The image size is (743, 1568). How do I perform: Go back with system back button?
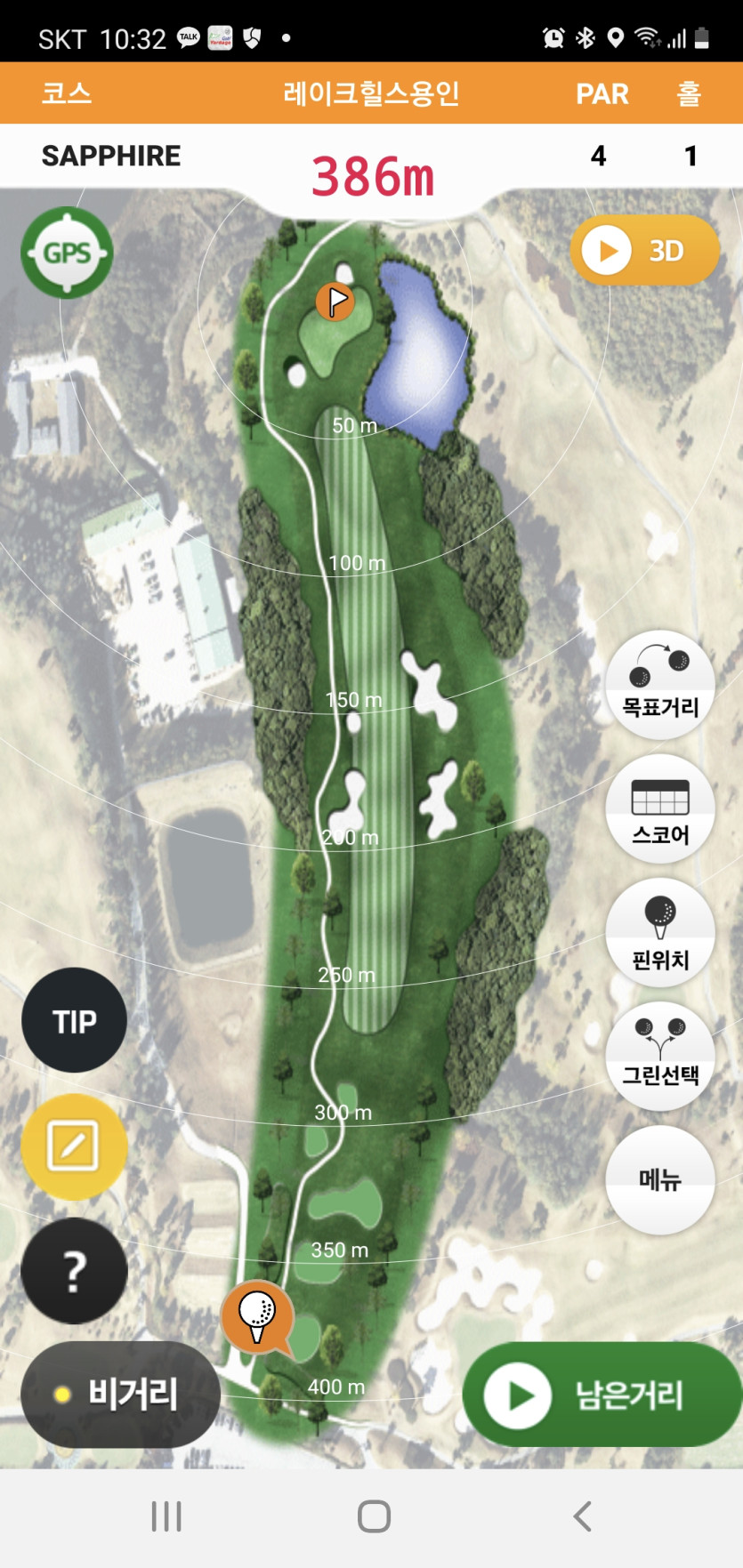click(582, 1516)
